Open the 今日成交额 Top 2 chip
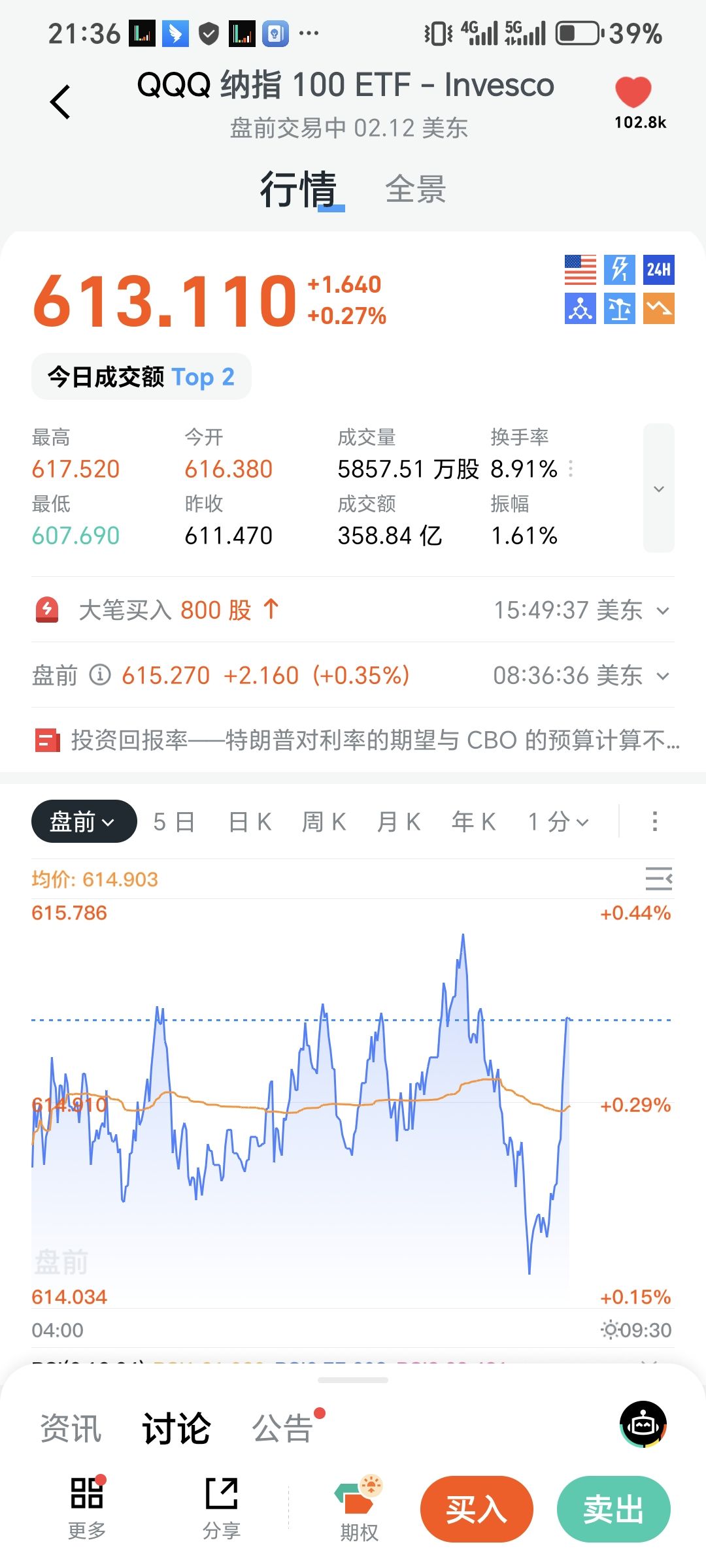The width and height of the screenshot is (706, 1568). (x=141, y=377)
